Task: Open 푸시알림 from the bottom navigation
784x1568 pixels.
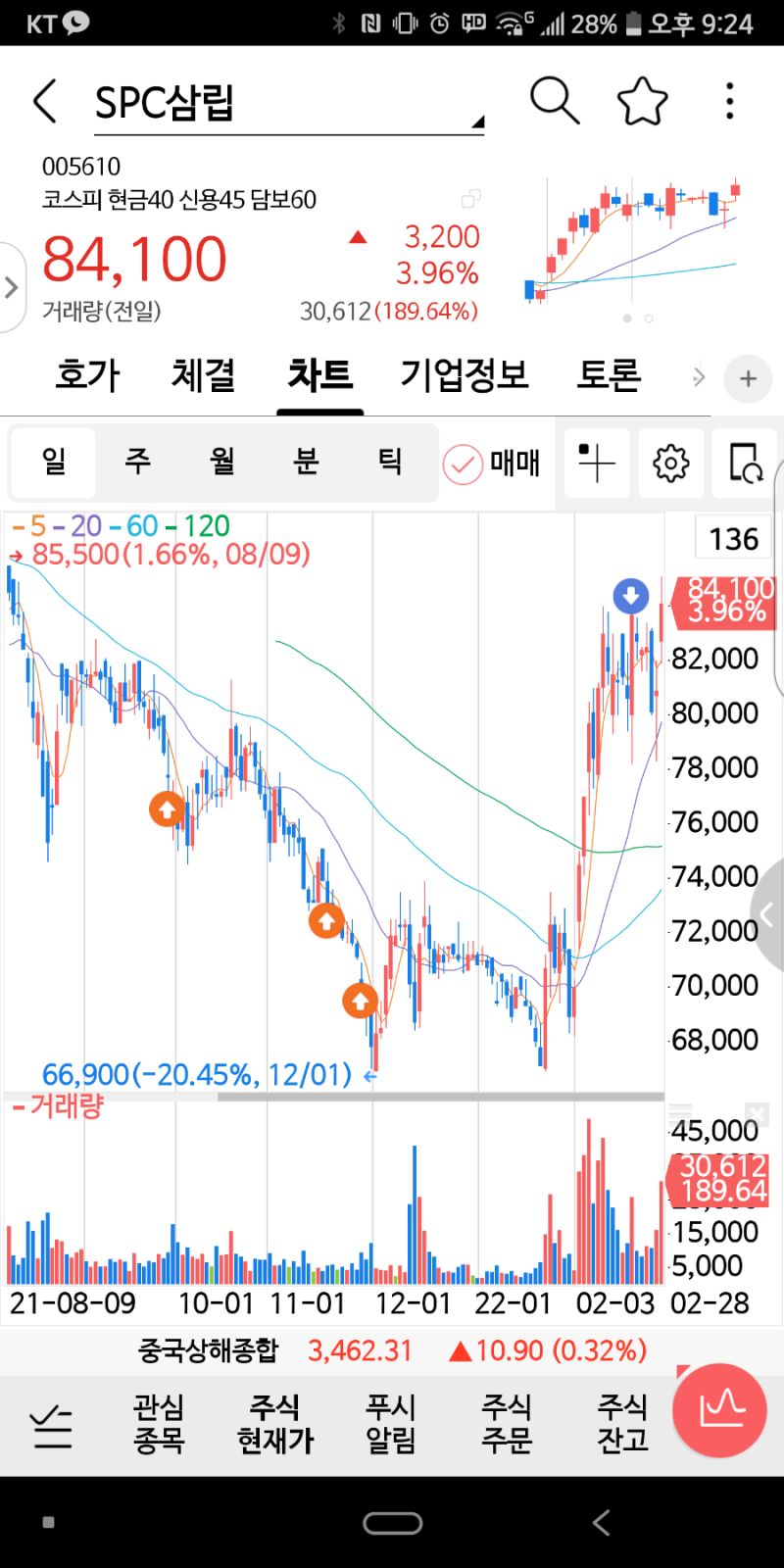Action: [391, 1425]
